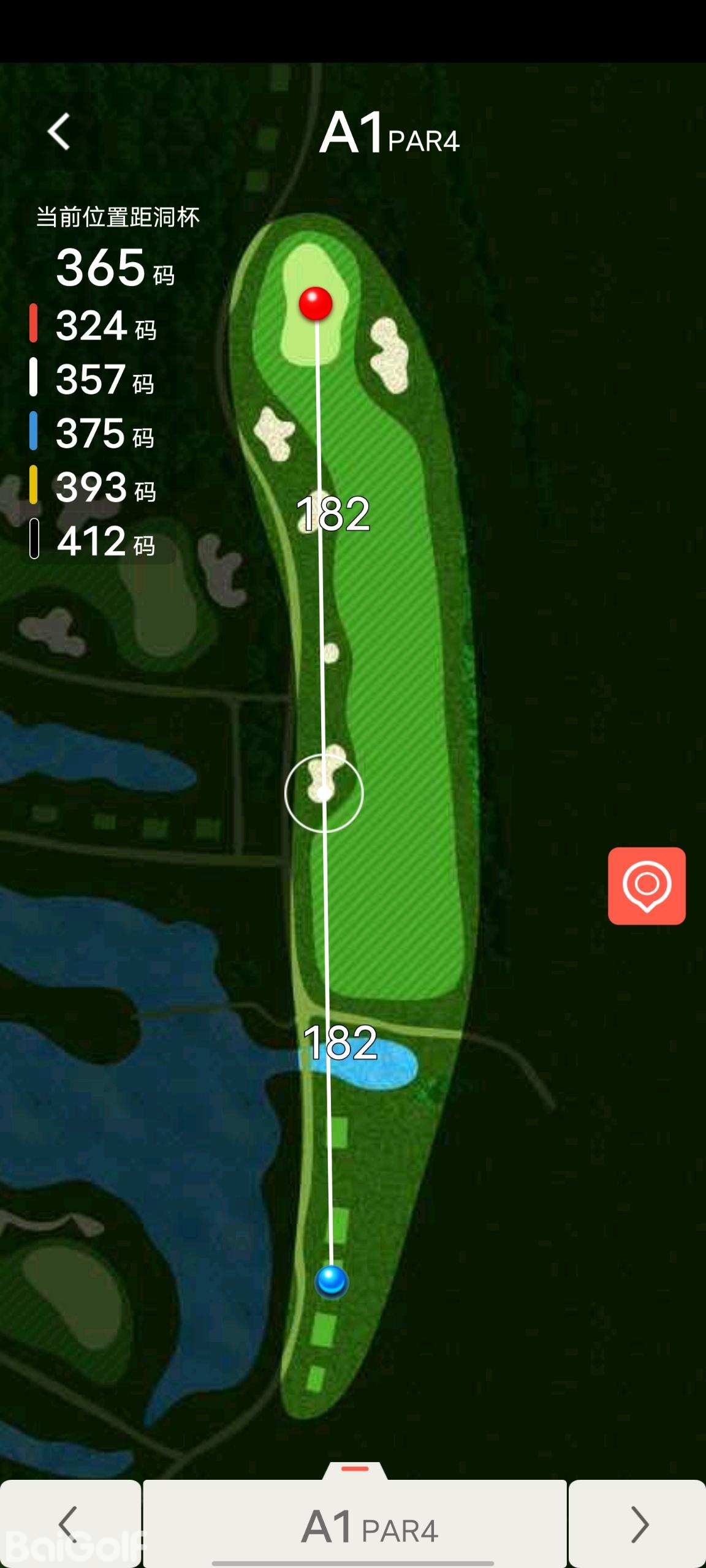This screenshot has height=1568, width=706.
Task: Go back using the top-left arrow
Action: pos(59,132)
